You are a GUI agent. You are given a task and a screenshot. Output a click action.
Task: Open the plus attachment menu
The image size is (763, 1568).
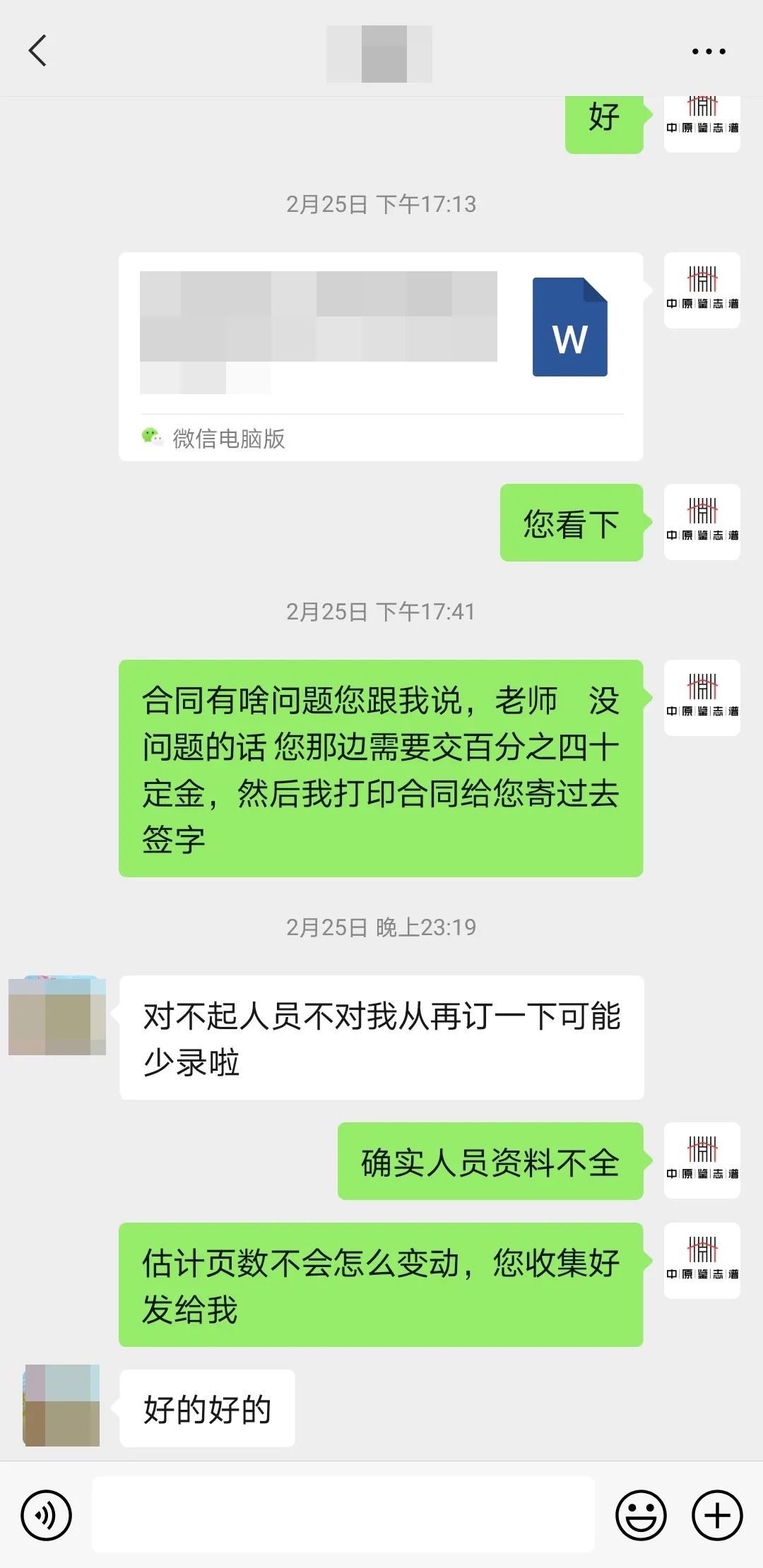(717, 1515)
